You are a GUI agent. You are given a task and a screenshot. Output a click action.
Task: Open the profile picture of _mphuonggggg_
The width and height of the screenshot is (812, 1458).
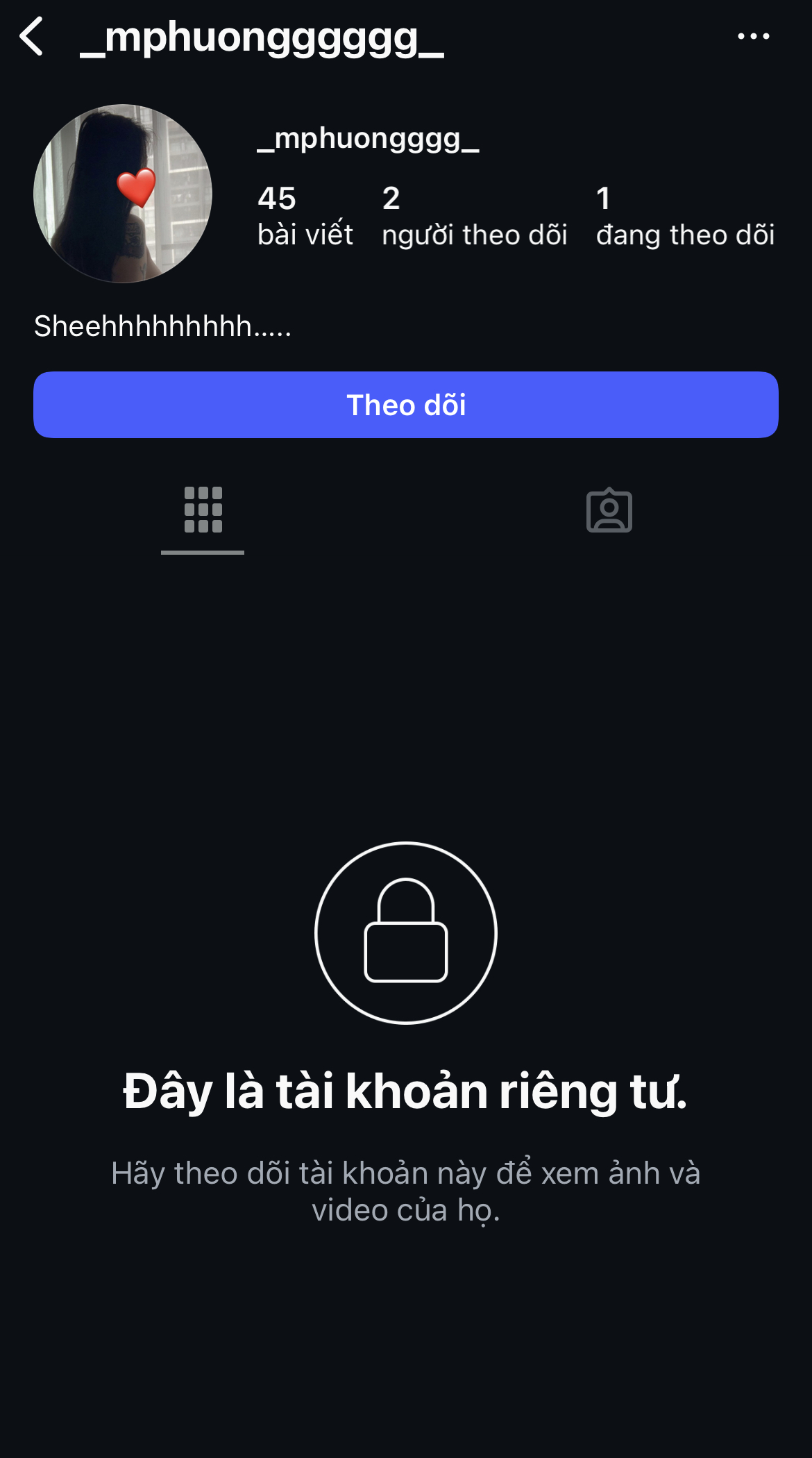(x=123, y=194)
